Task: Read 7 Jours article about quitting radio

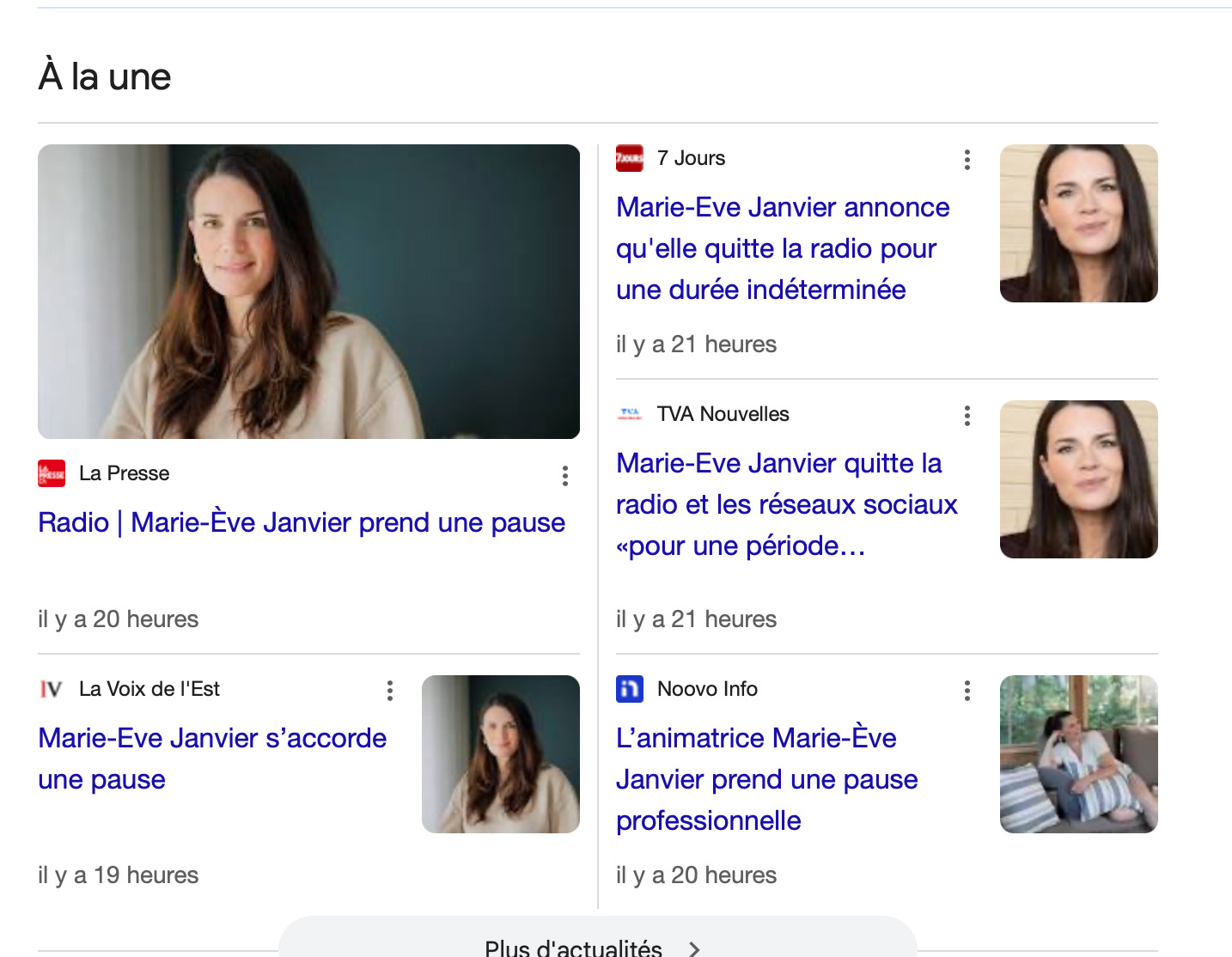Action: click(x=782, y=248)
